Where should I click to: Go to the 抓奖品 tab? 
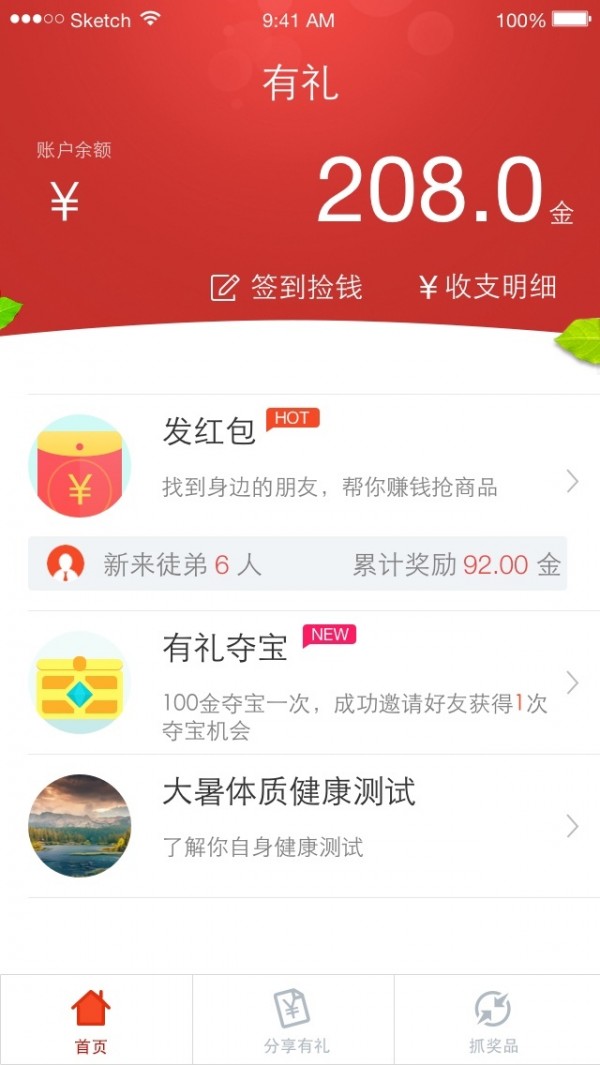pyautogui.click(x=494, y=1020)
